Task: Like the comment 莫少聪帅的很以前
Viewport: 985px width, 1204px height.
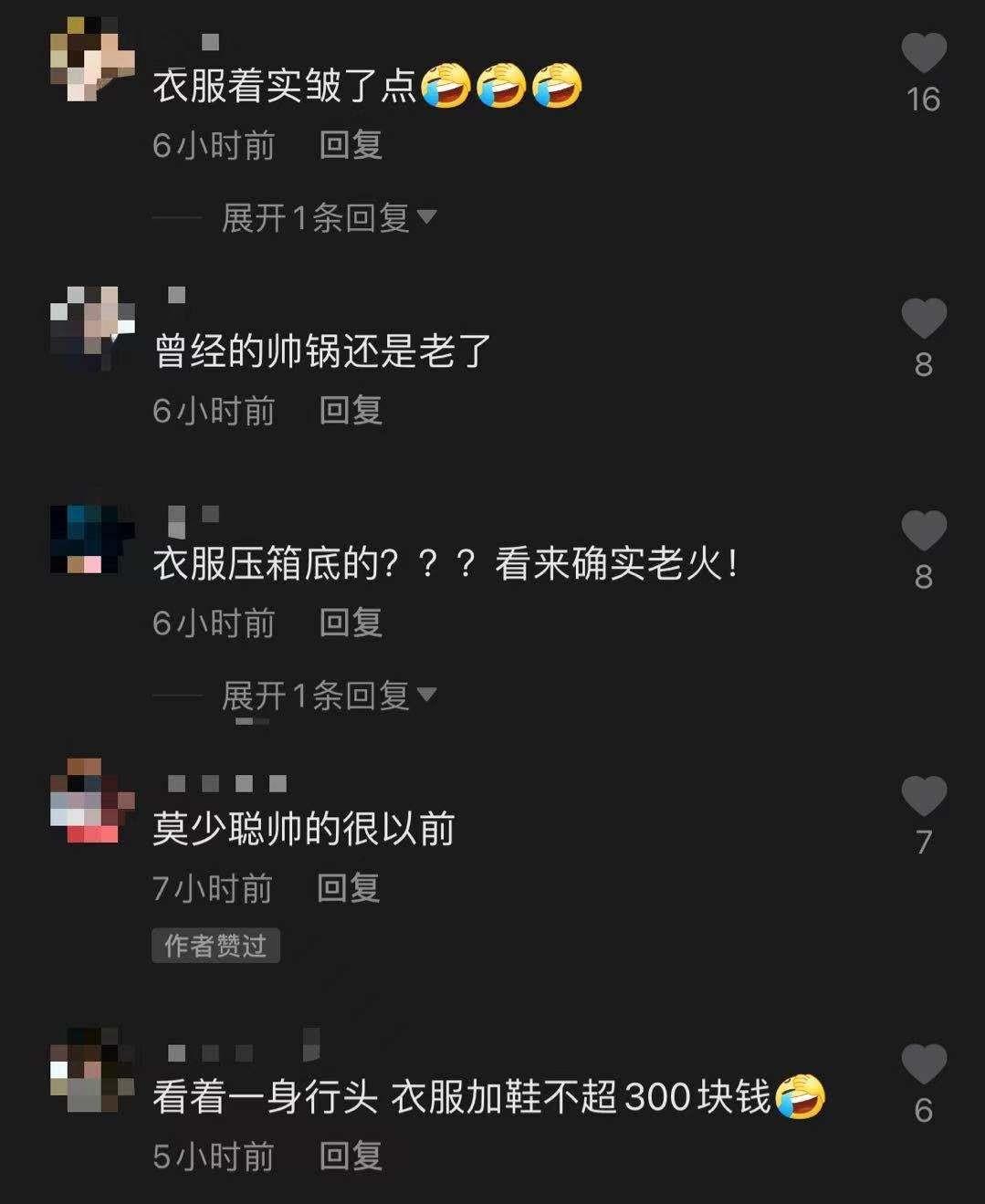Action: click(924, 796)
